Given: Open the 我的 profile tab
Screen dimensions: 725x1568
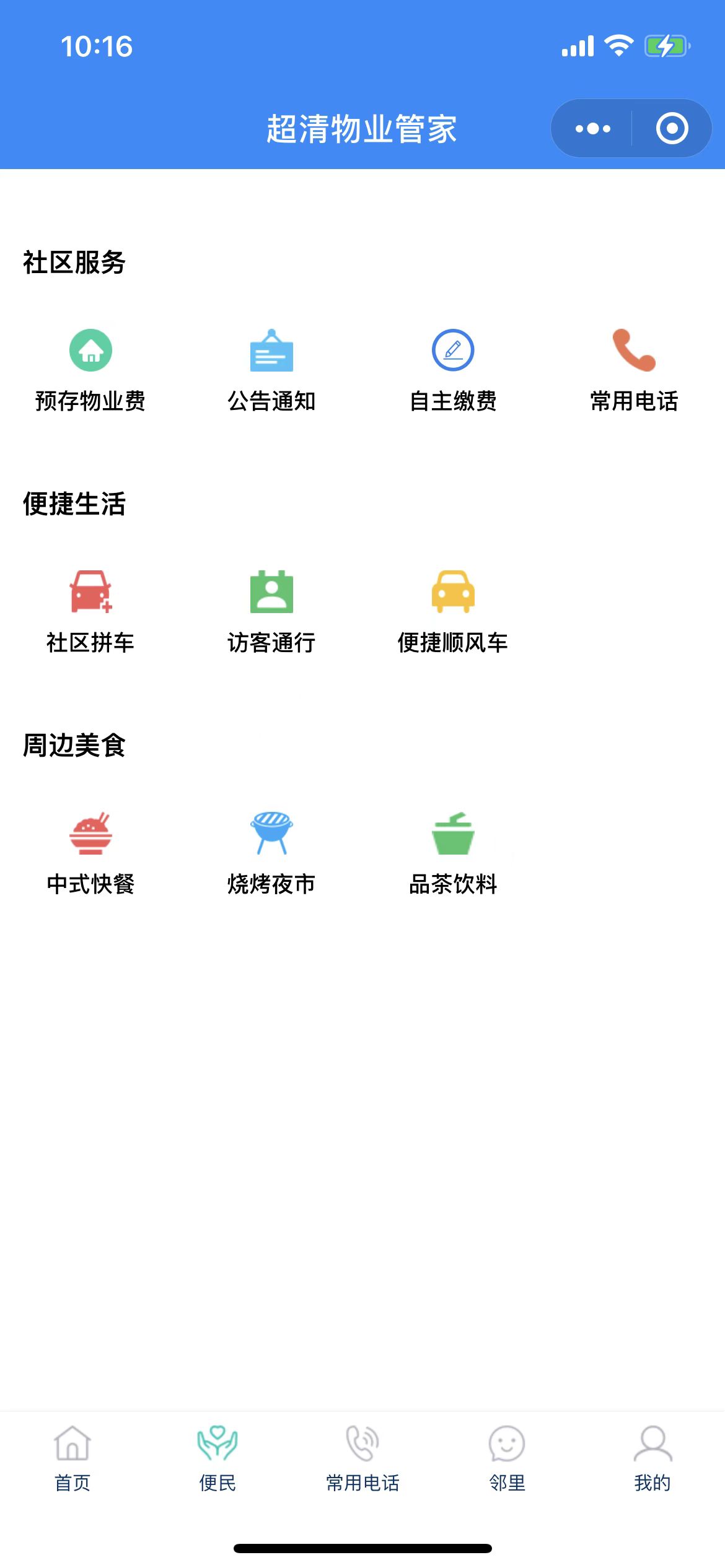Looking at the screenshot, I should pos(652,1458).
